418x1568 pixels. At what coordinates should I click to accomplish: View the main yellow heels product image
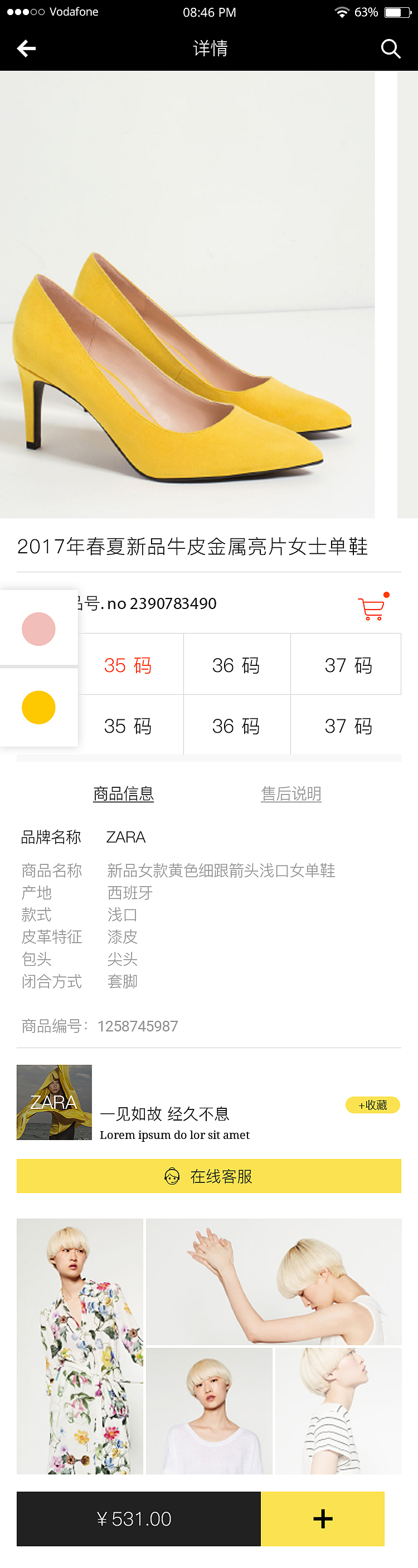(x=187, y=295)
